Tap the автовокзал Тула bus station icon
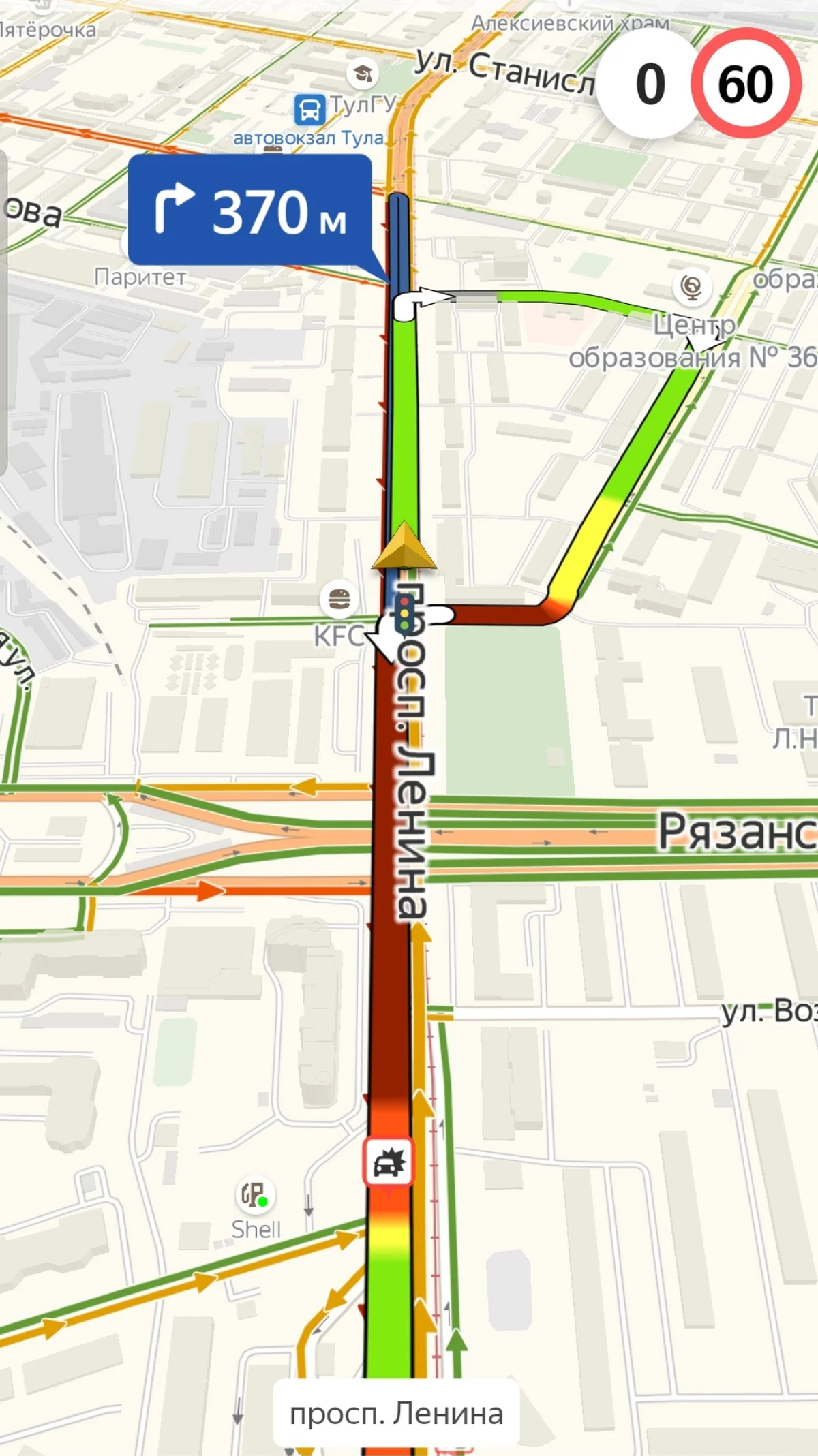Viewport: 818px width, 1456px height. click(309, 108)
